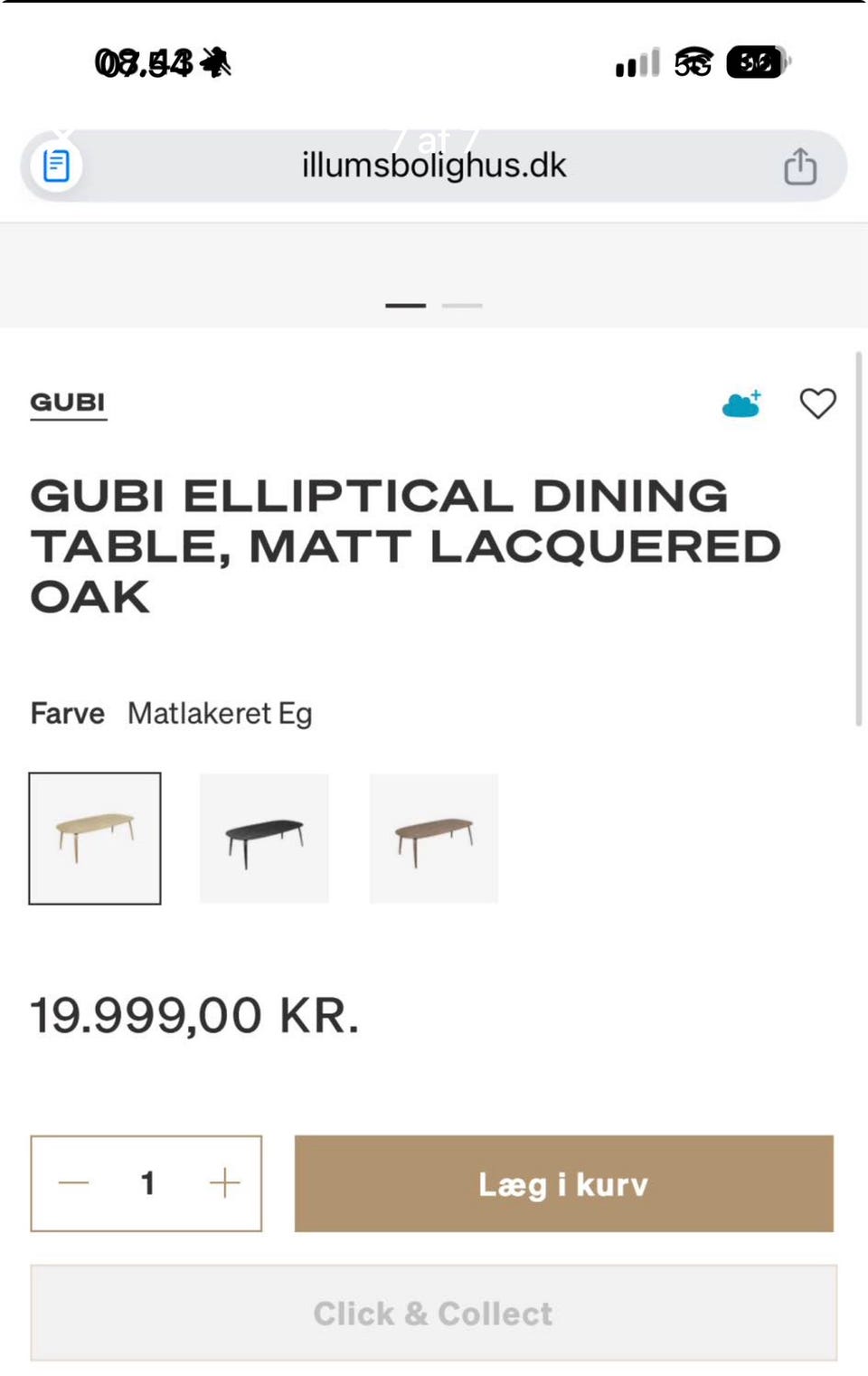The image size is (868, 1376).
Task: Select the black table color variant
Action: [264, 837]
